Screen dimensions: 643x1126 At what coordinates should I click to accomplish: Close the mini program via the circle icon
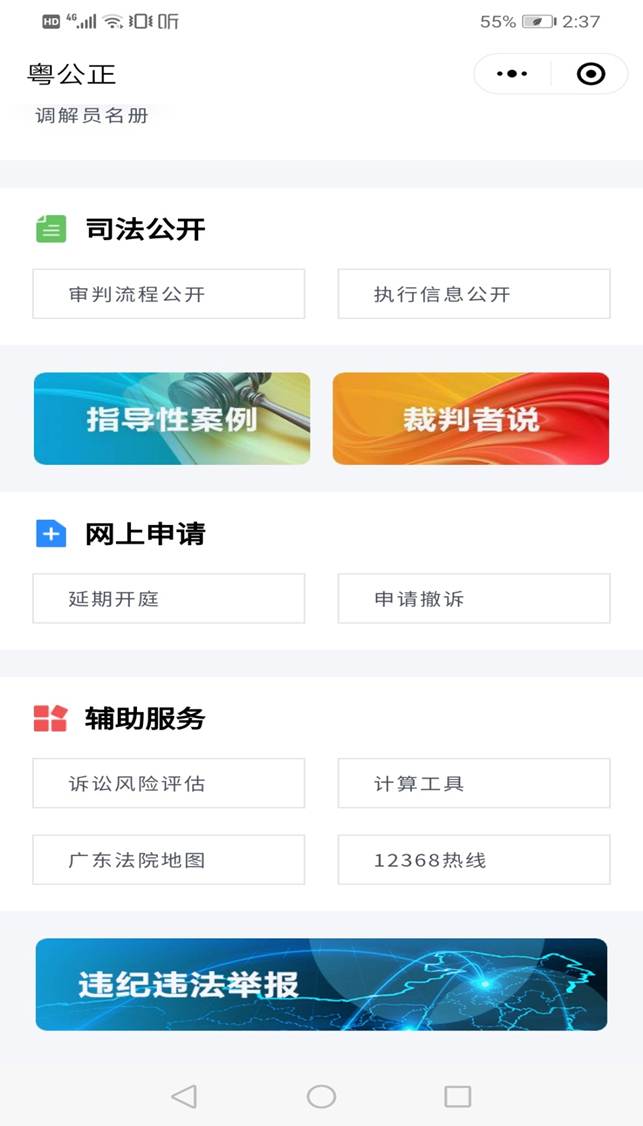point(591,74)
